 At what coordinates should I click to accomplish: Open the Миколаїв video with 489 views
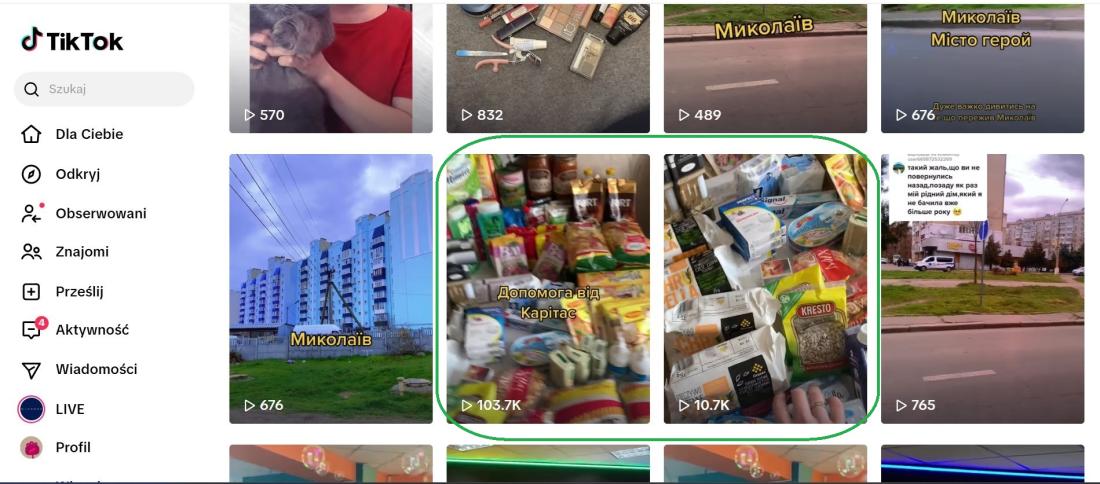(x=765, y=66)
